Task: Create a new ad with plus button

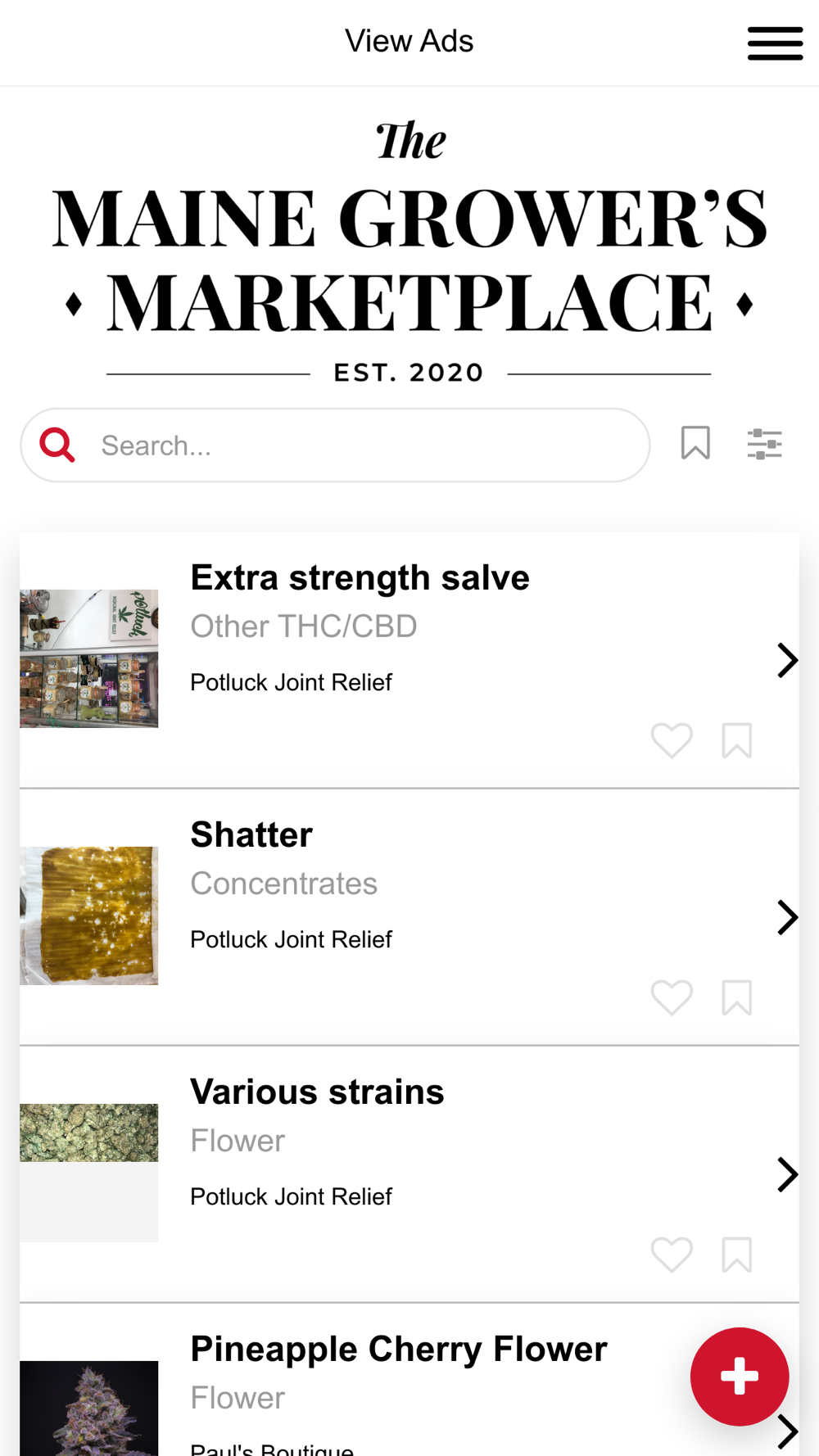Action: (x=740, y=1377)
